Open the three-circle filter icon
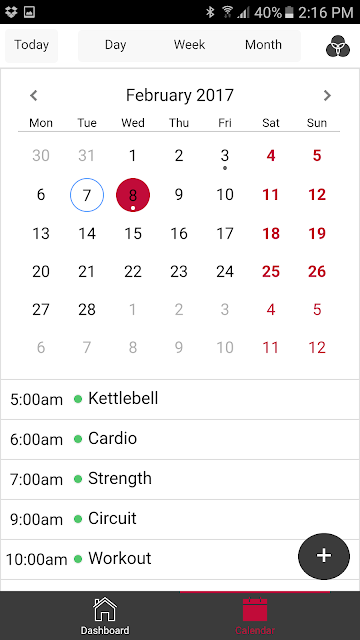 point(338,46)
